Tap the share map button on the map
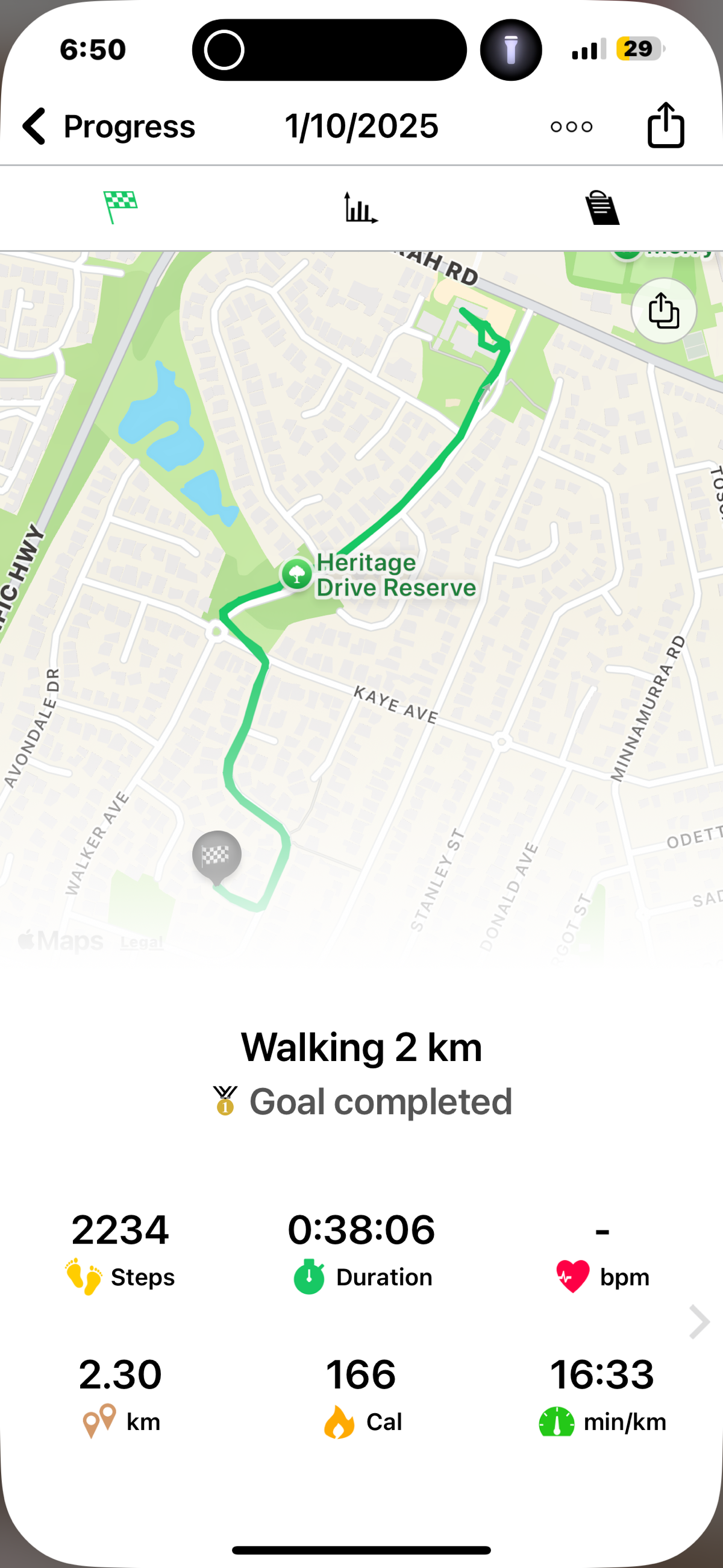Viewport: 723px width, 1568px height. (663, 310)
